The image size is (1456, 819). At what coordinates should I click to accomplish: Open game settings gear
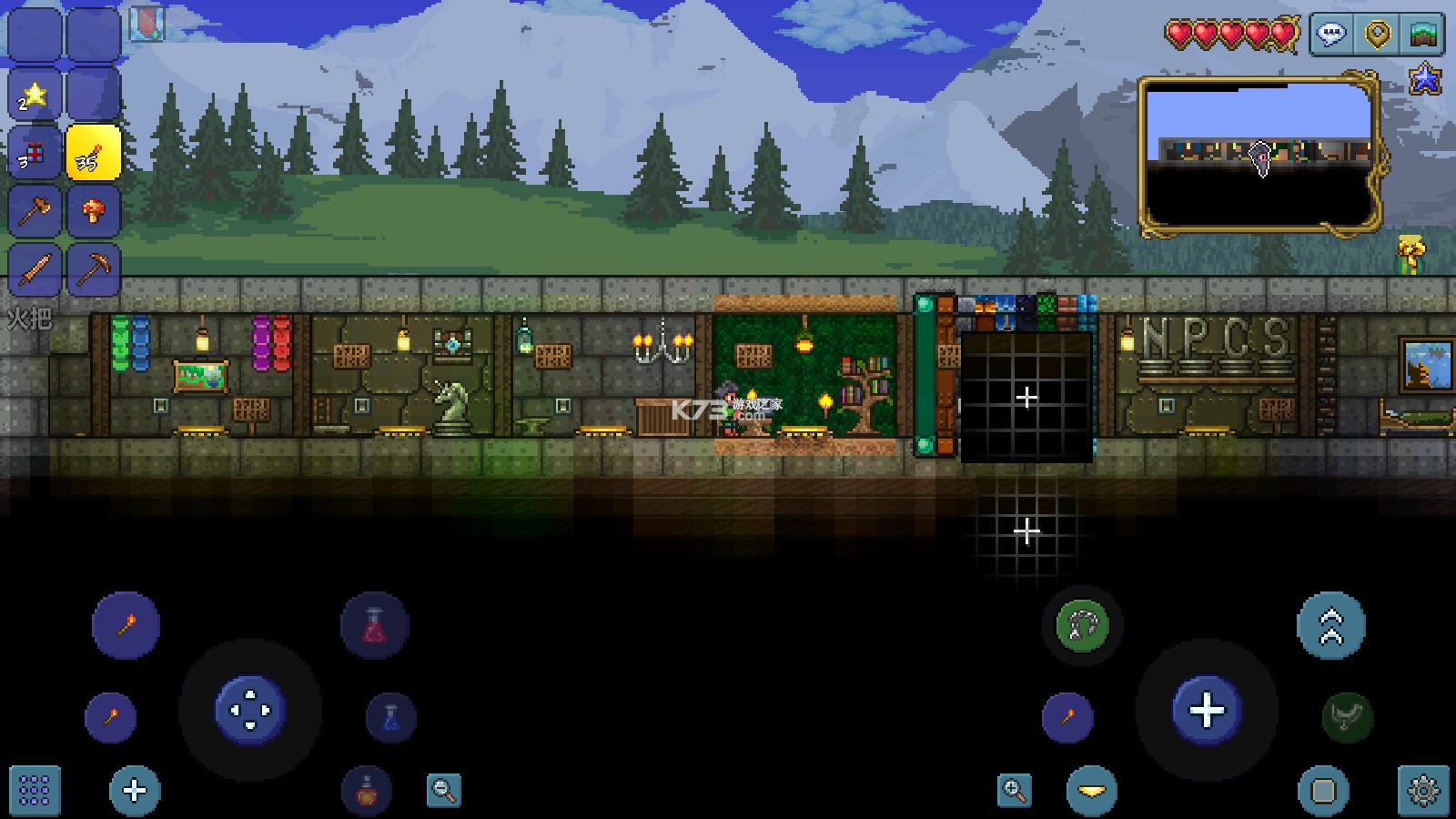1422,790
